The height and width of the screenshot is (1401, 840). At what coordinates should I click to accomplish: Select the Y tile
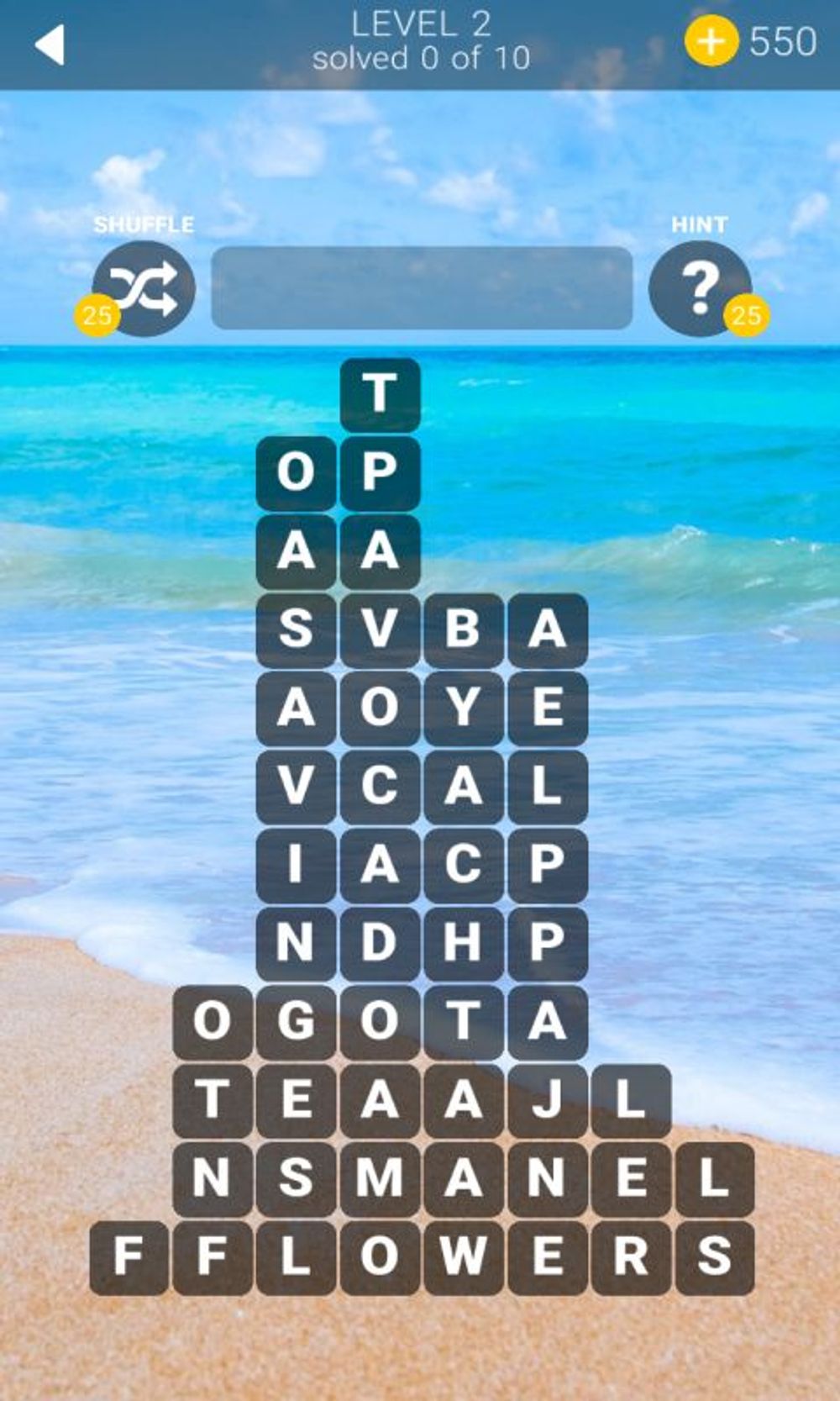[x=463, y=708]
